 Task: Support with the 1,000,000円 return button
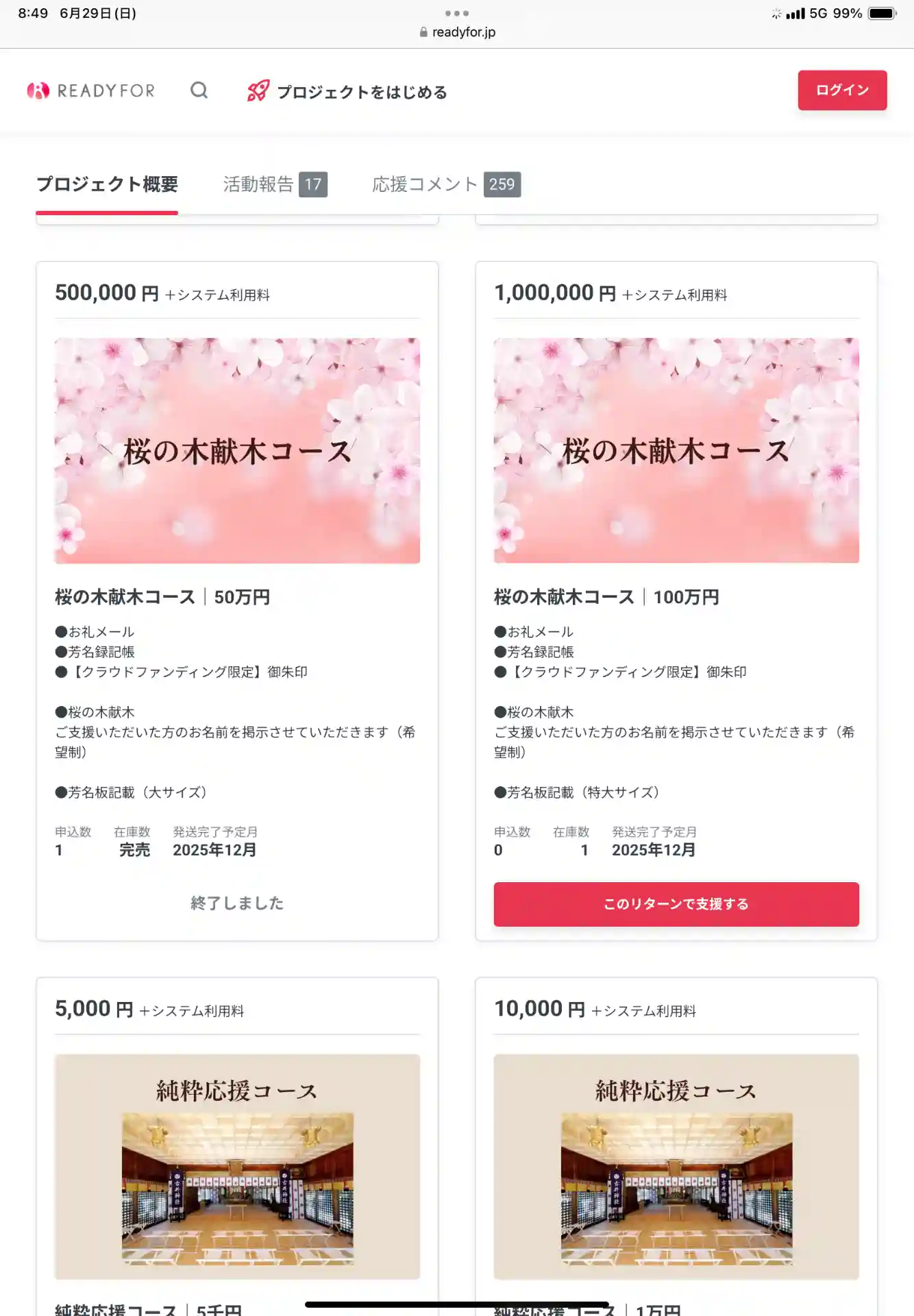tap(676, 904)
